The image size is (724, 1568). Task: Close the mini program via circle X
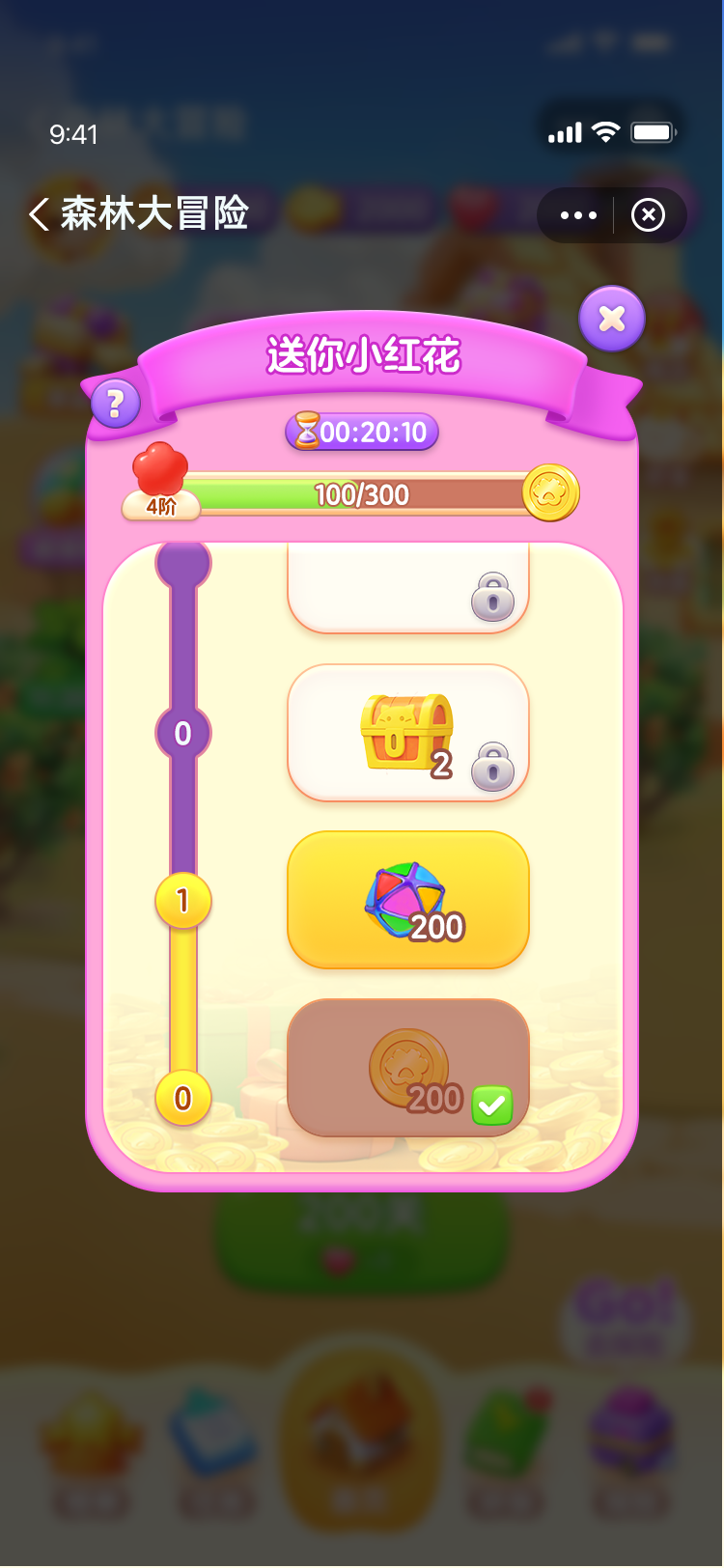(648, 215)
